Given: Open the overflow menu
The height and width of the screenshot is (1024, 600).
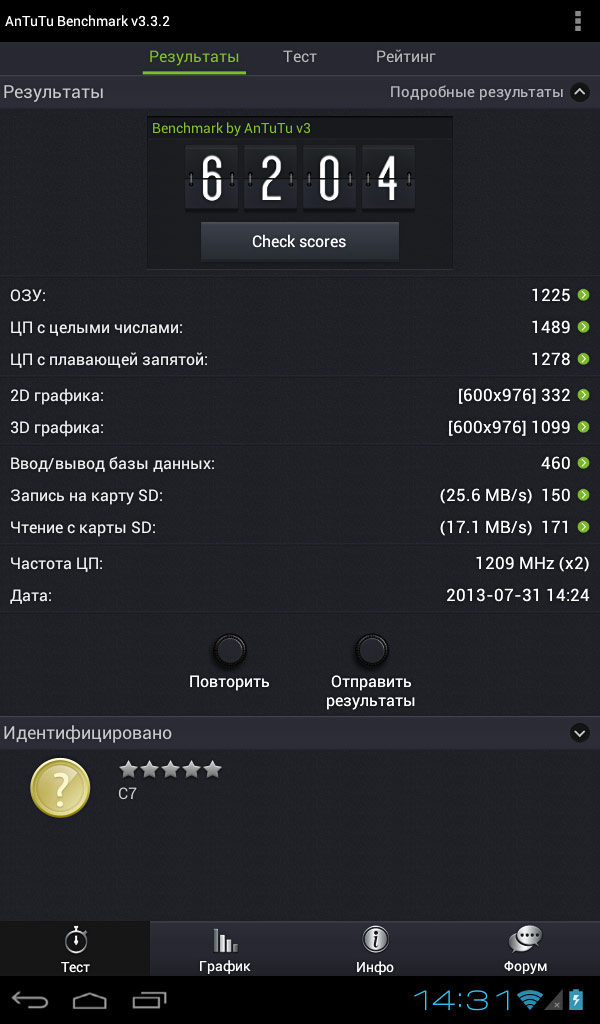Looking at the screenshot, I should [578, 21].
